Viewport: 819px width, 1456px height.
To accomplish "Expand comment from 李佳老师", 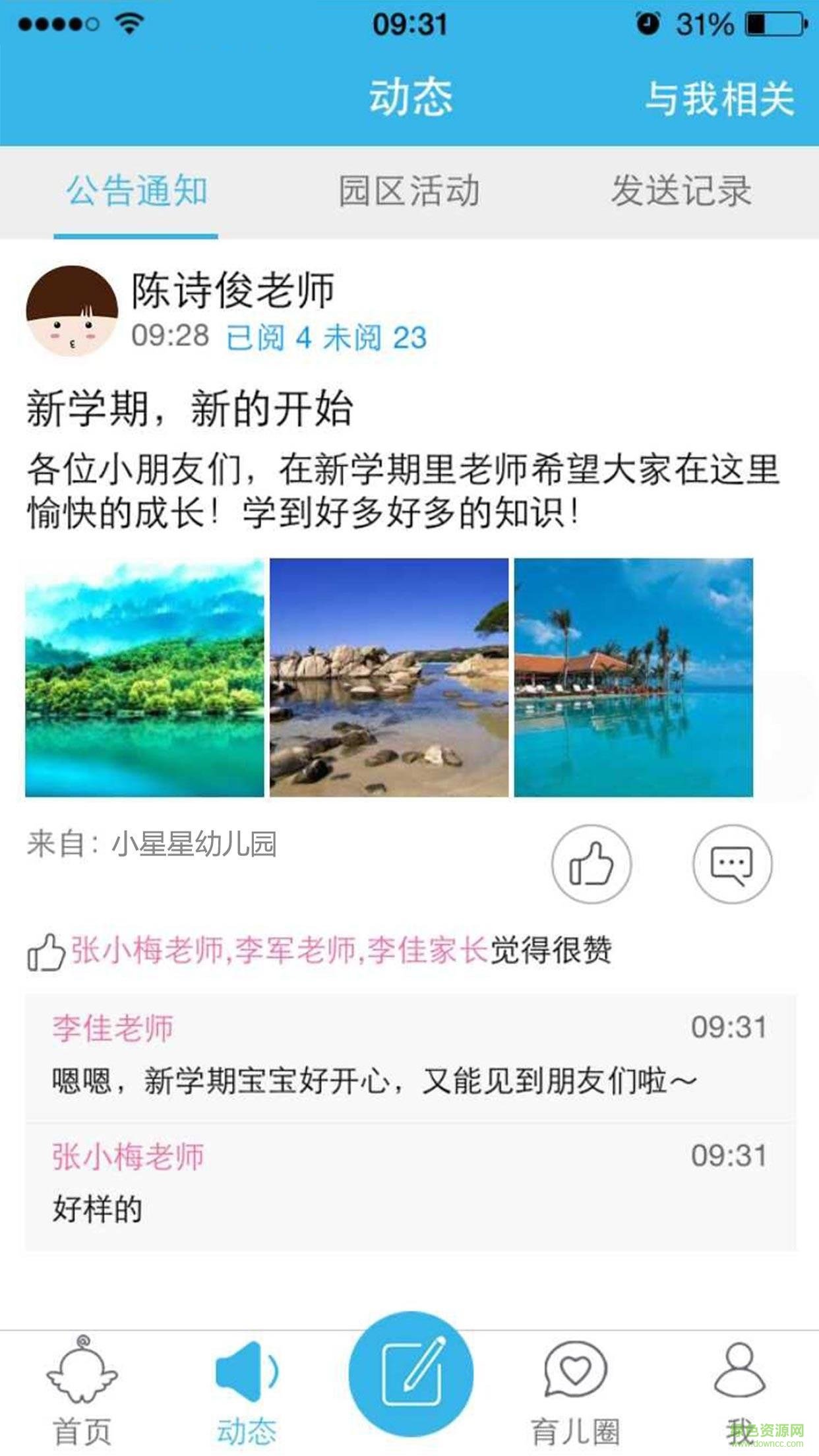I will pos(369,1056).
